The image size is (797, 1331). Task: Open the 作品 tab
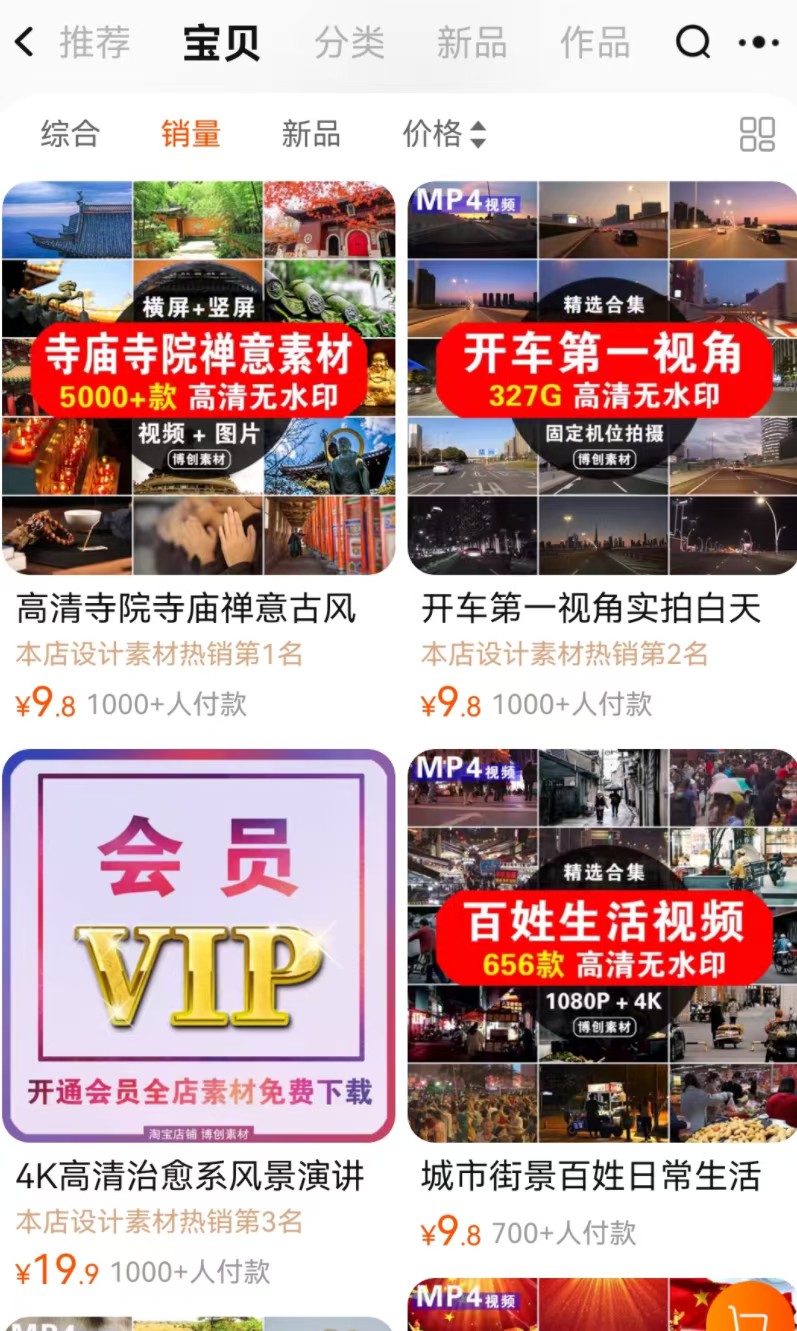(x=595, y=43)
